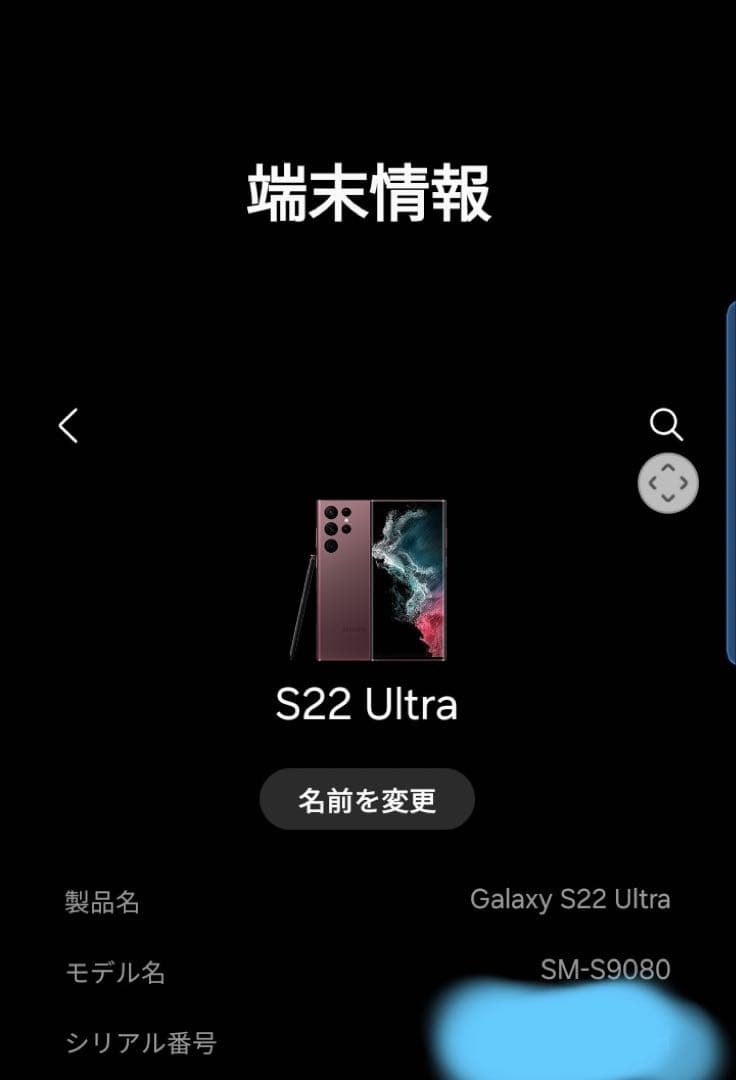Tap the S22 Ultra device thumbnail image

[368, 578]
